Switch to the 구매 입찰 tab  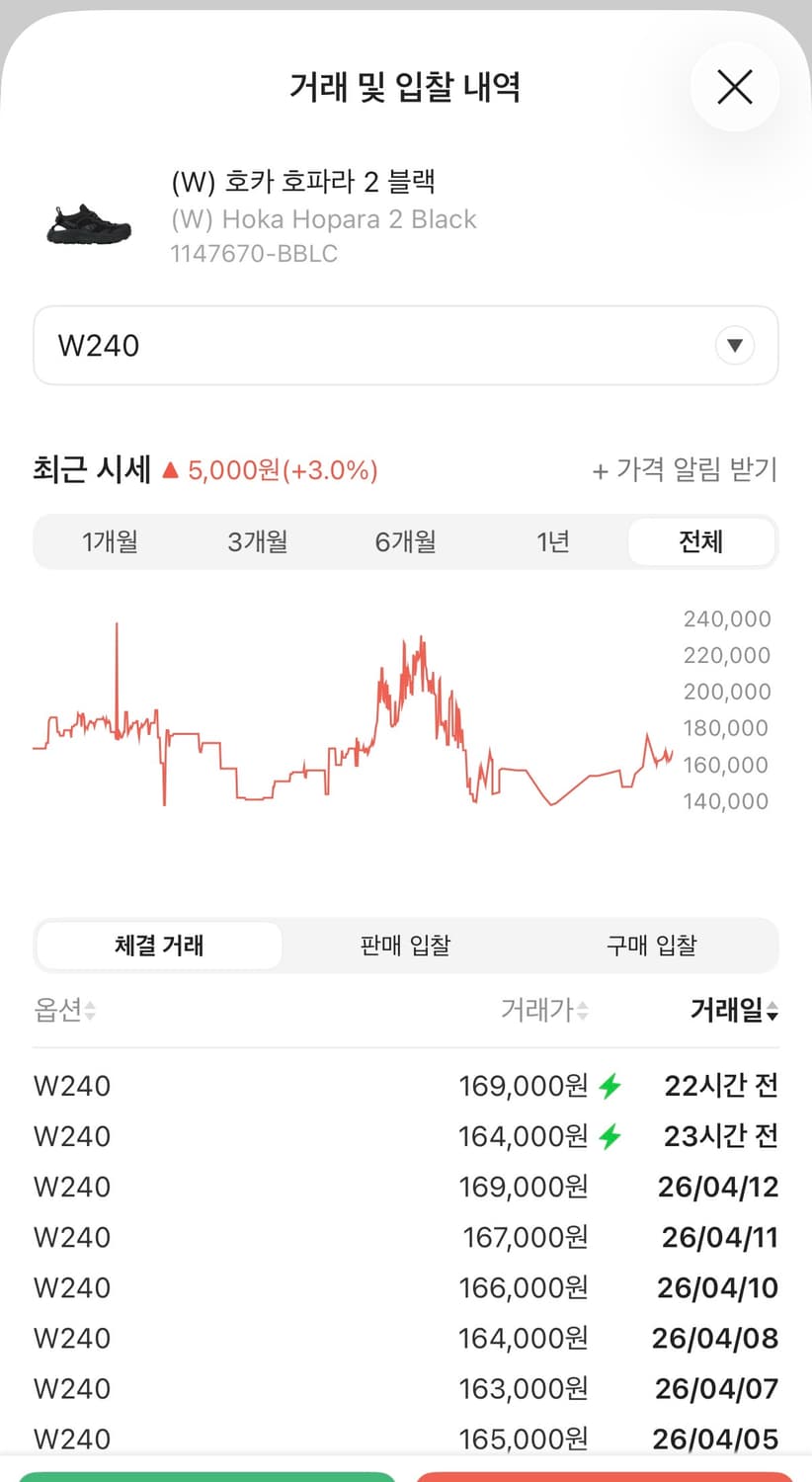652,946
